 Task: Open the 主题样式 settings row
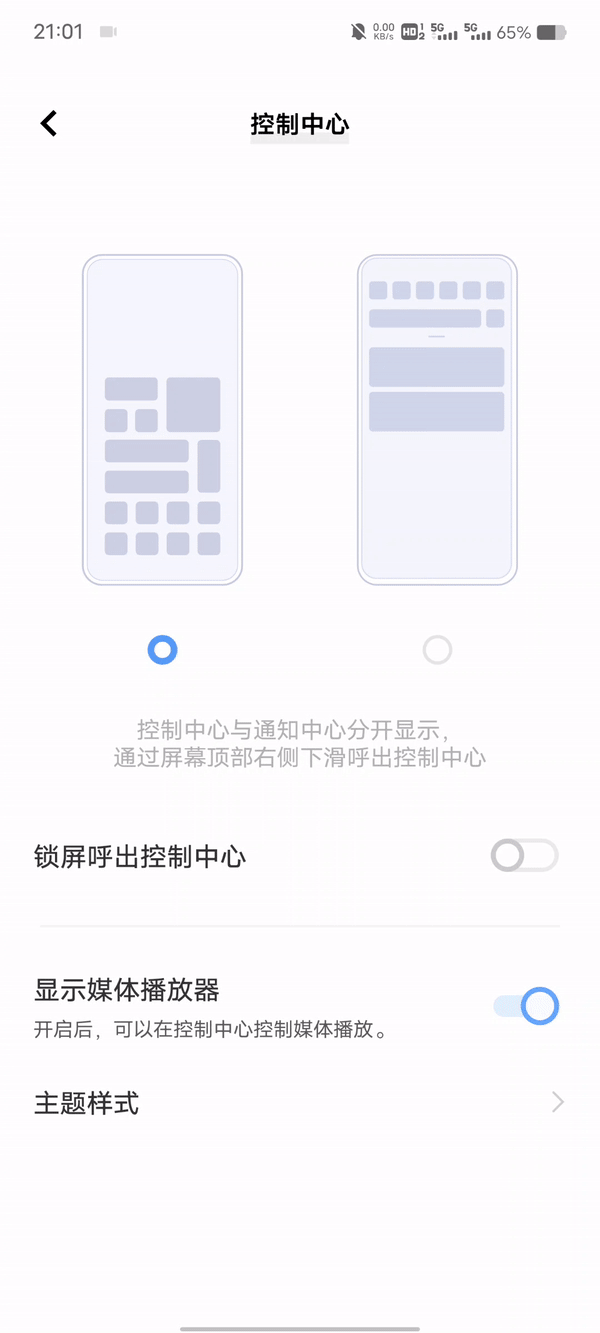(x=300, y=1103)
